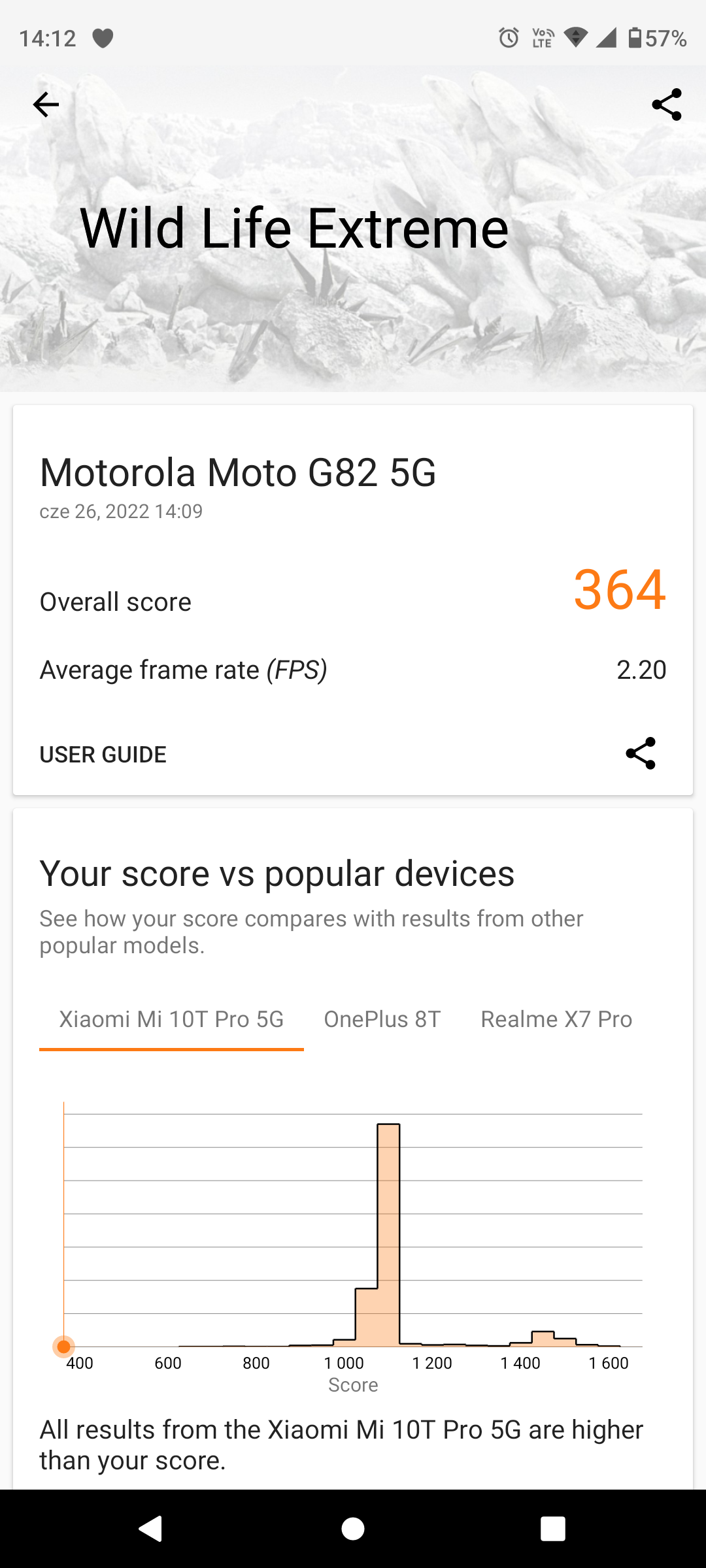Tap the system home button
706x1568 pixels.
(x=353, y=1529)
